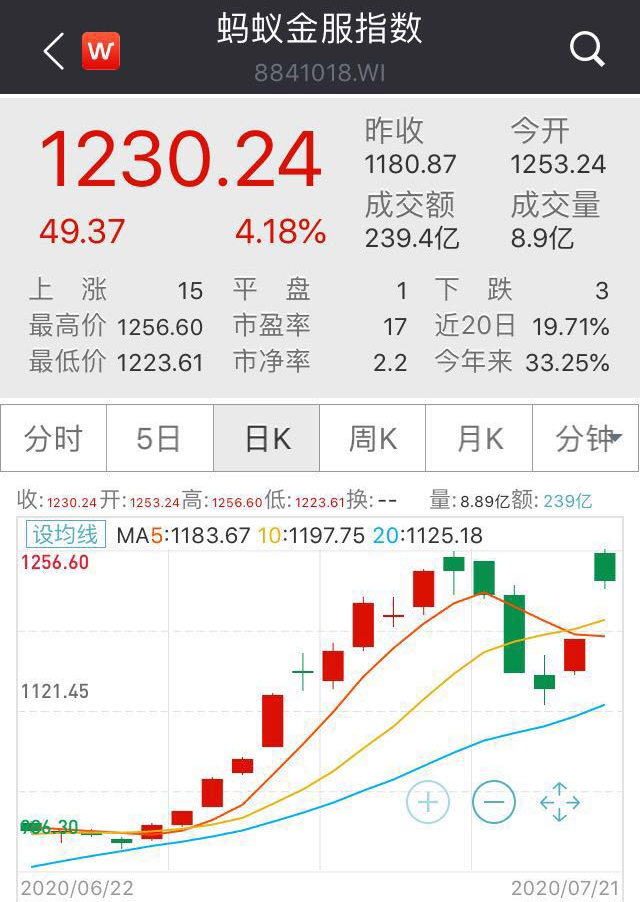The image size is (640, 902).
Task: Select the 5日 chart tab
Action: (159, 438)
